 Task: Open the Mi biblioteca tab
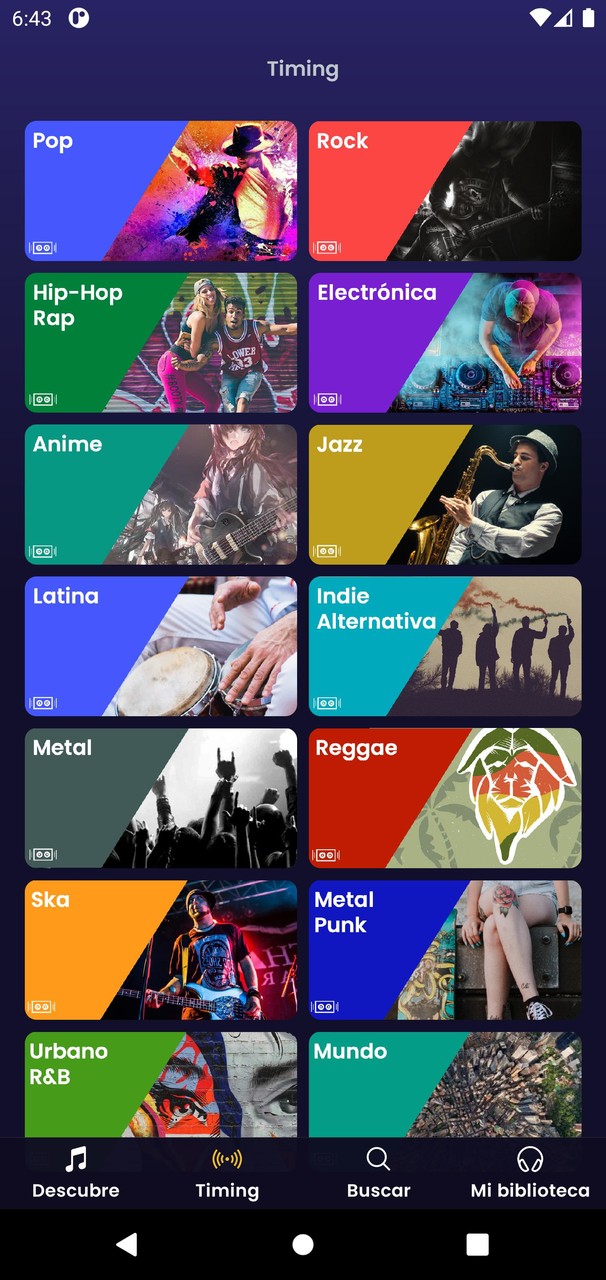(530, 1174)
